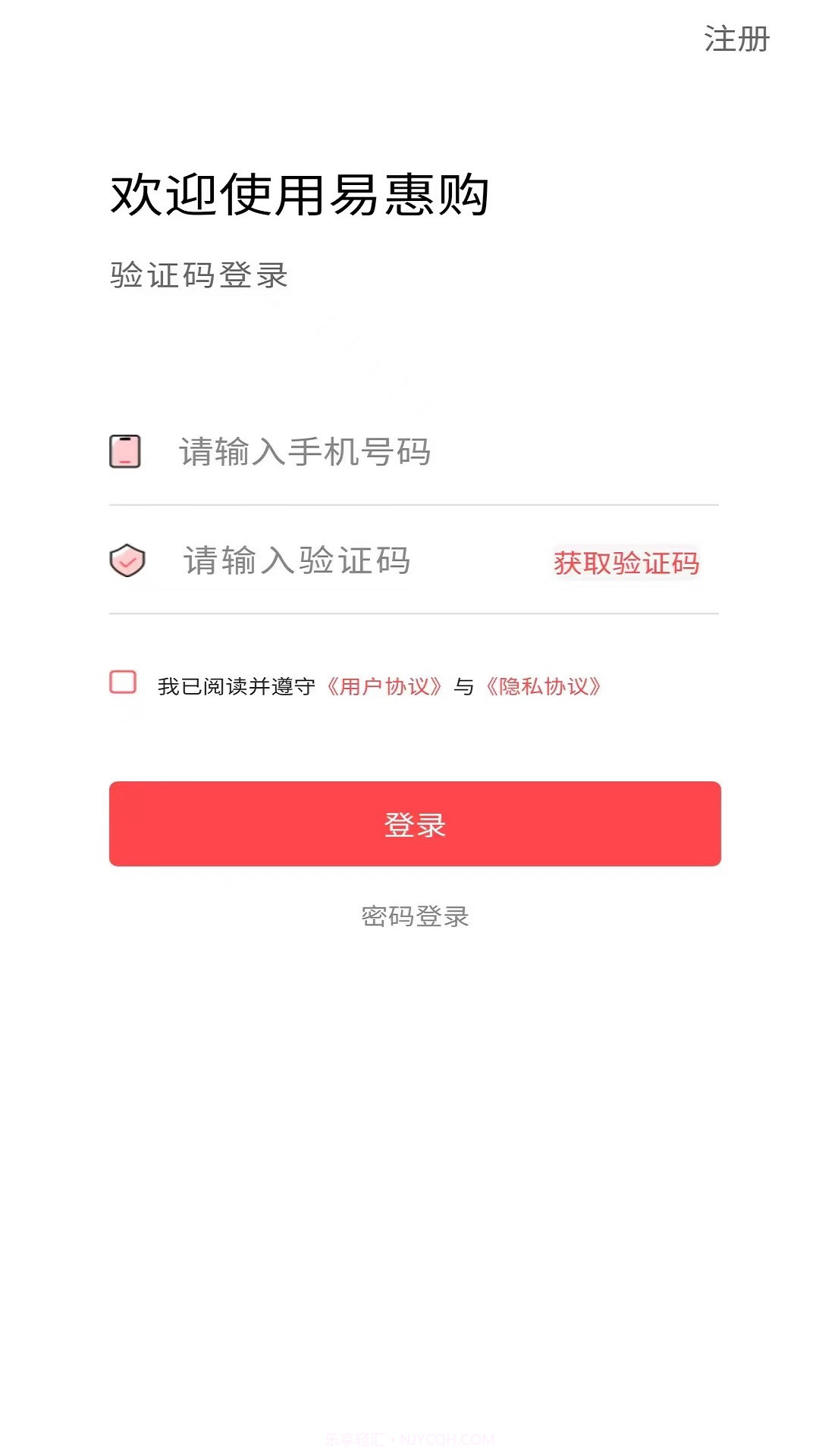Click 获取验证码 to request a code

626,564
